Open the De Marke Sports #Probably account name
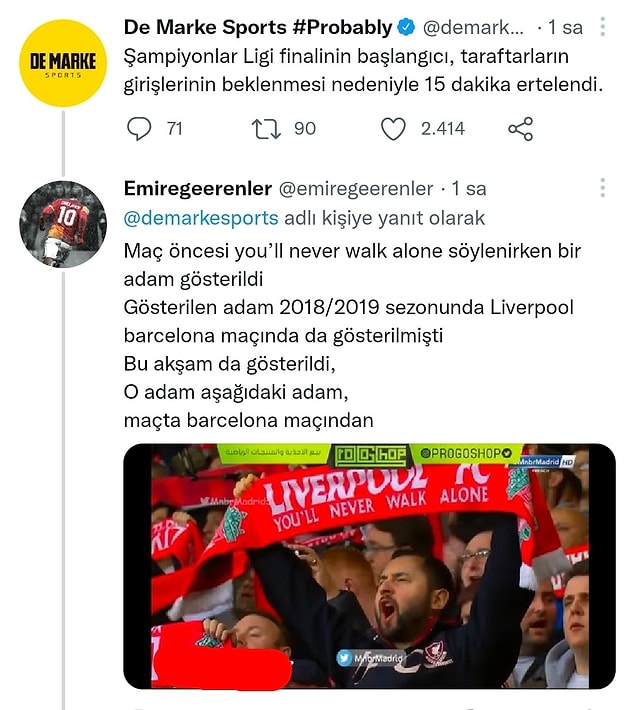 [257, 27]
